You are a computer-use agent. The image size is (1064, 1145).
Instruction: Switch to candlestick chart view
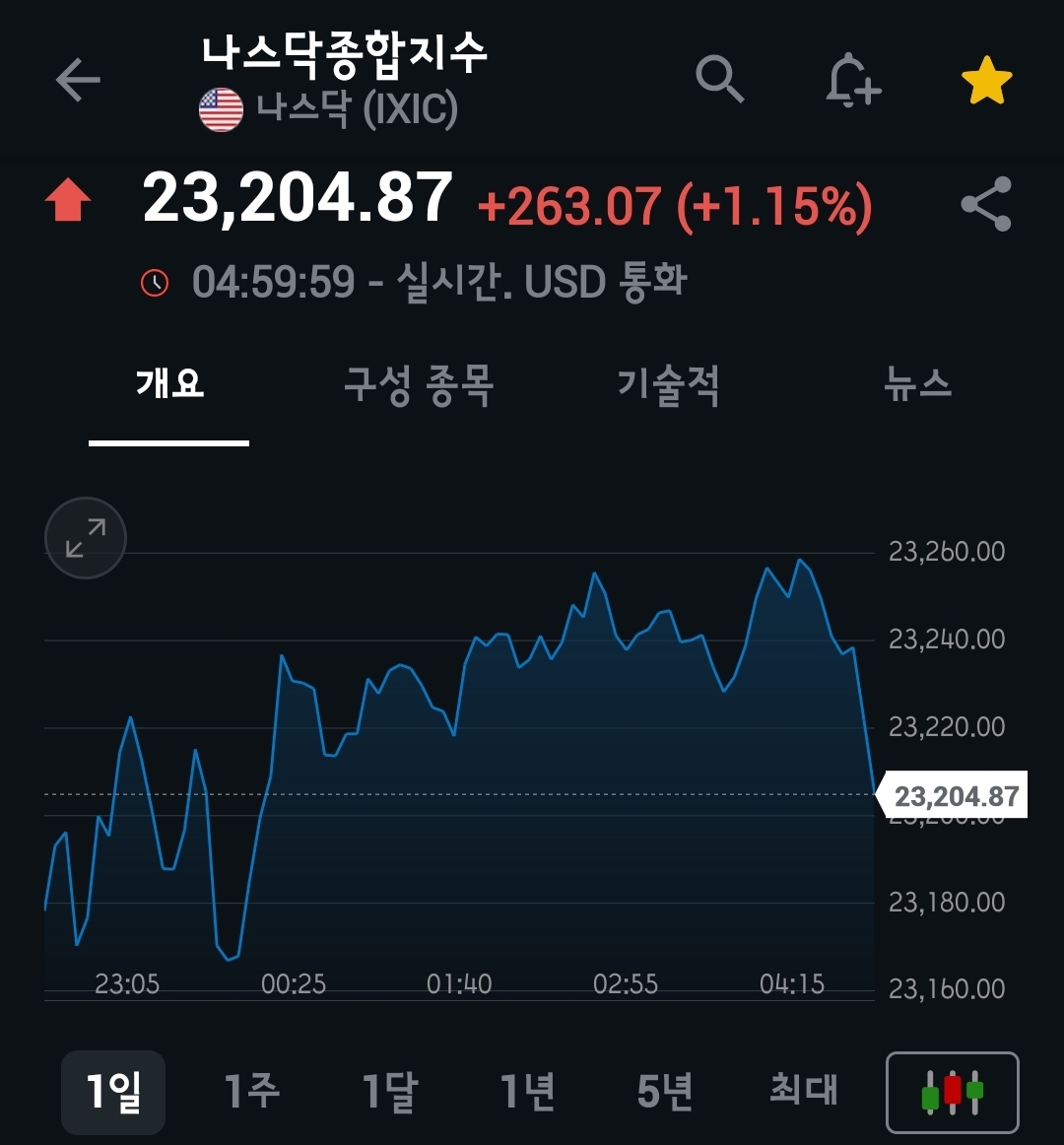point(952,1093)
